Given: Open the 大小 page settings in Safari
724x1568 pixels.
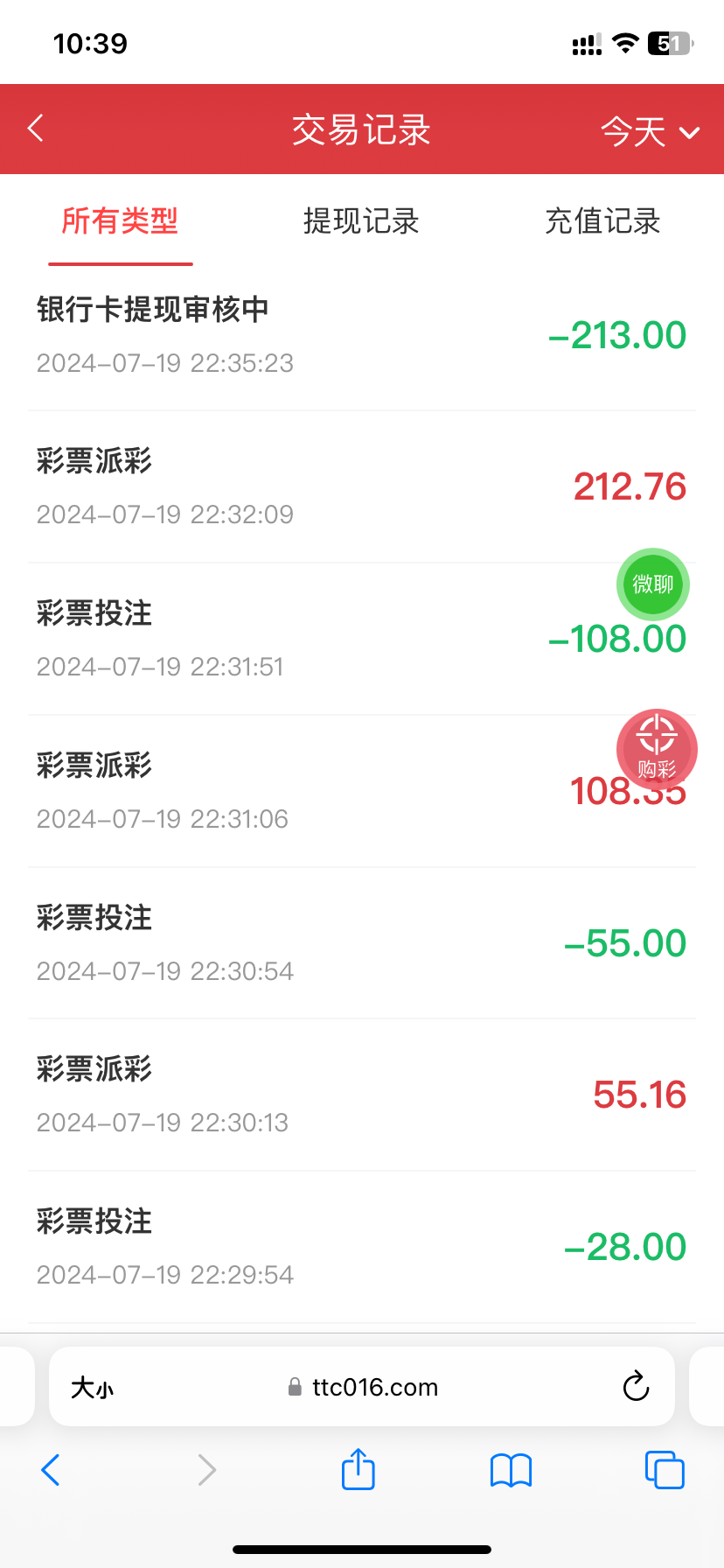Looking at the screenshot, I should point(92,1388).
